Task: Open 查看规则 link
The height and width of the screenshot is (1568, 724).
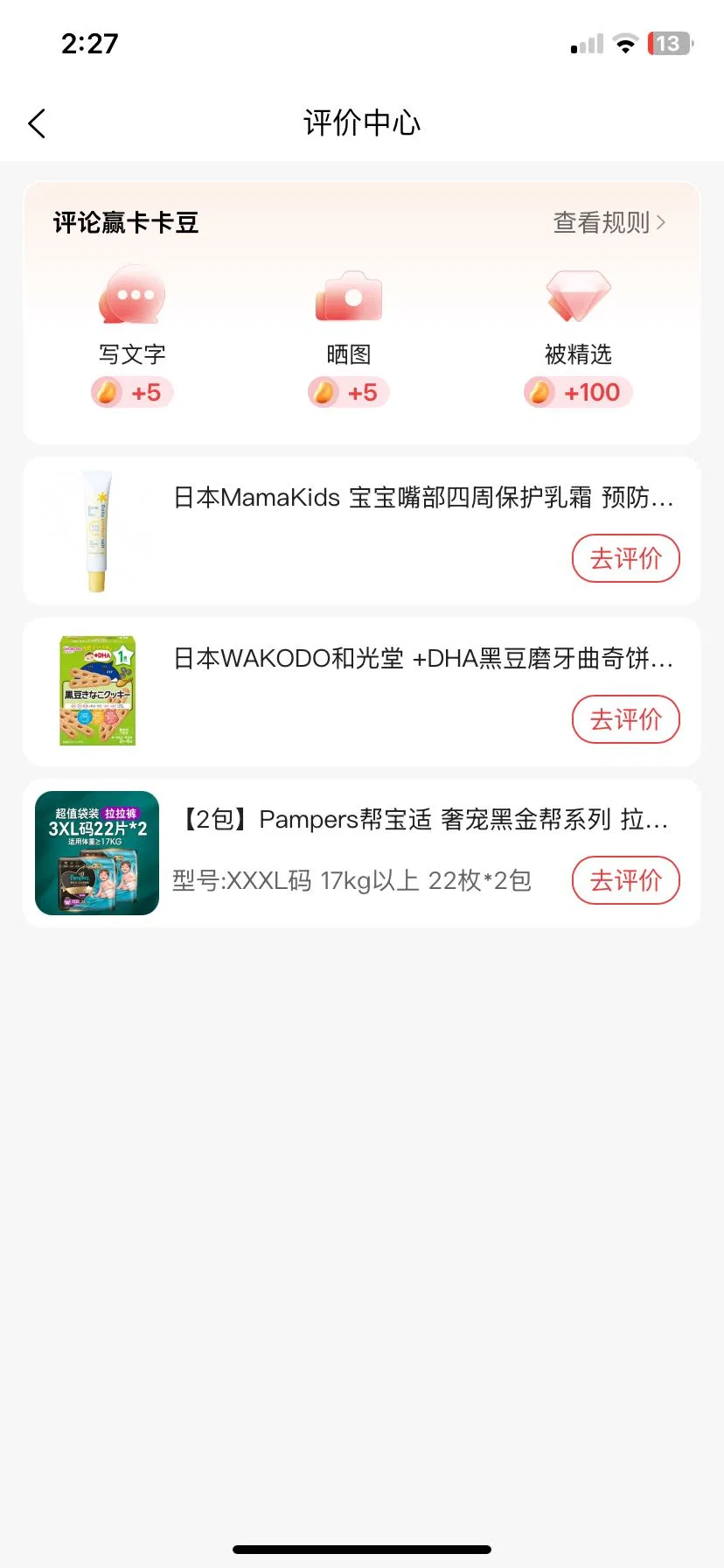Action: pyautogui.click(x=609, y=223)
